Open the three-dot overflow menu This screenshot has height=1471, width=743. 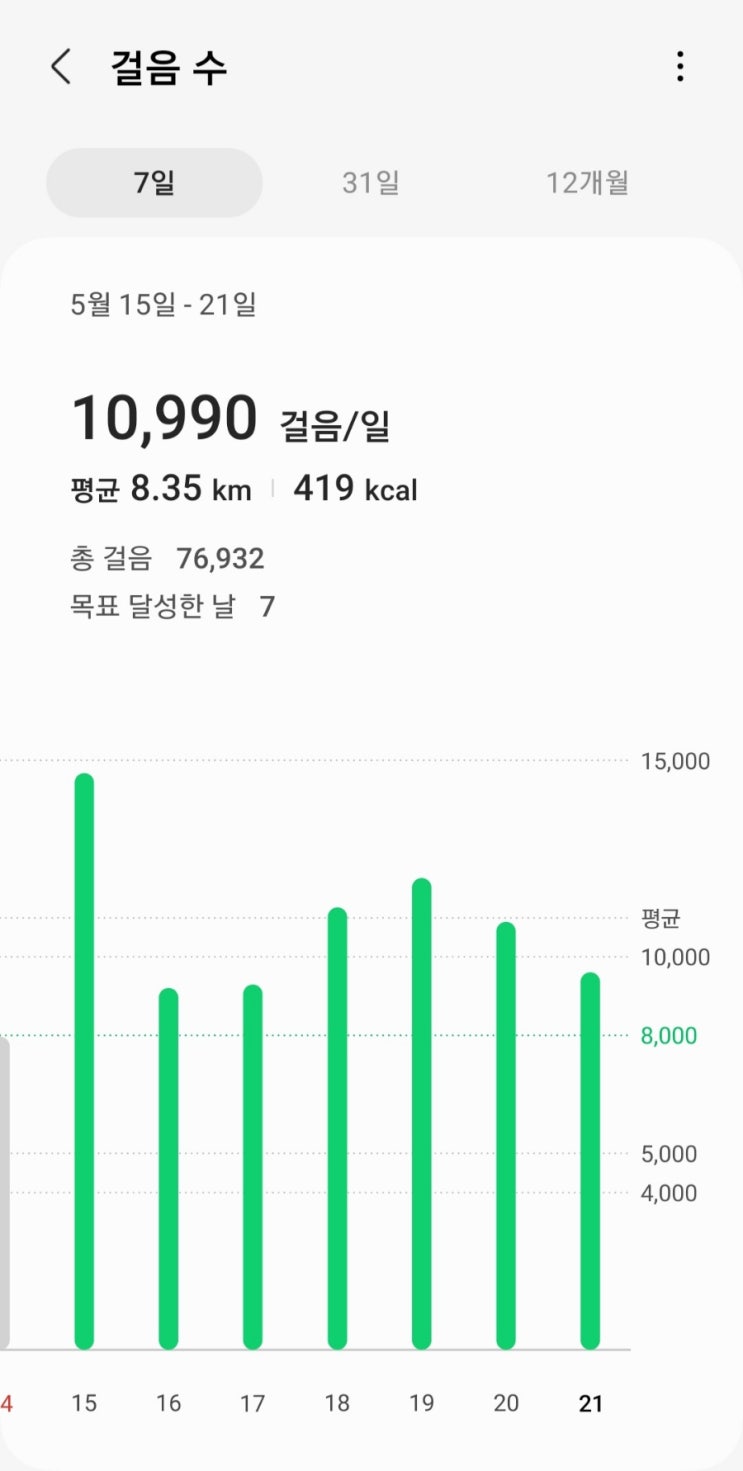coord(680,67)
